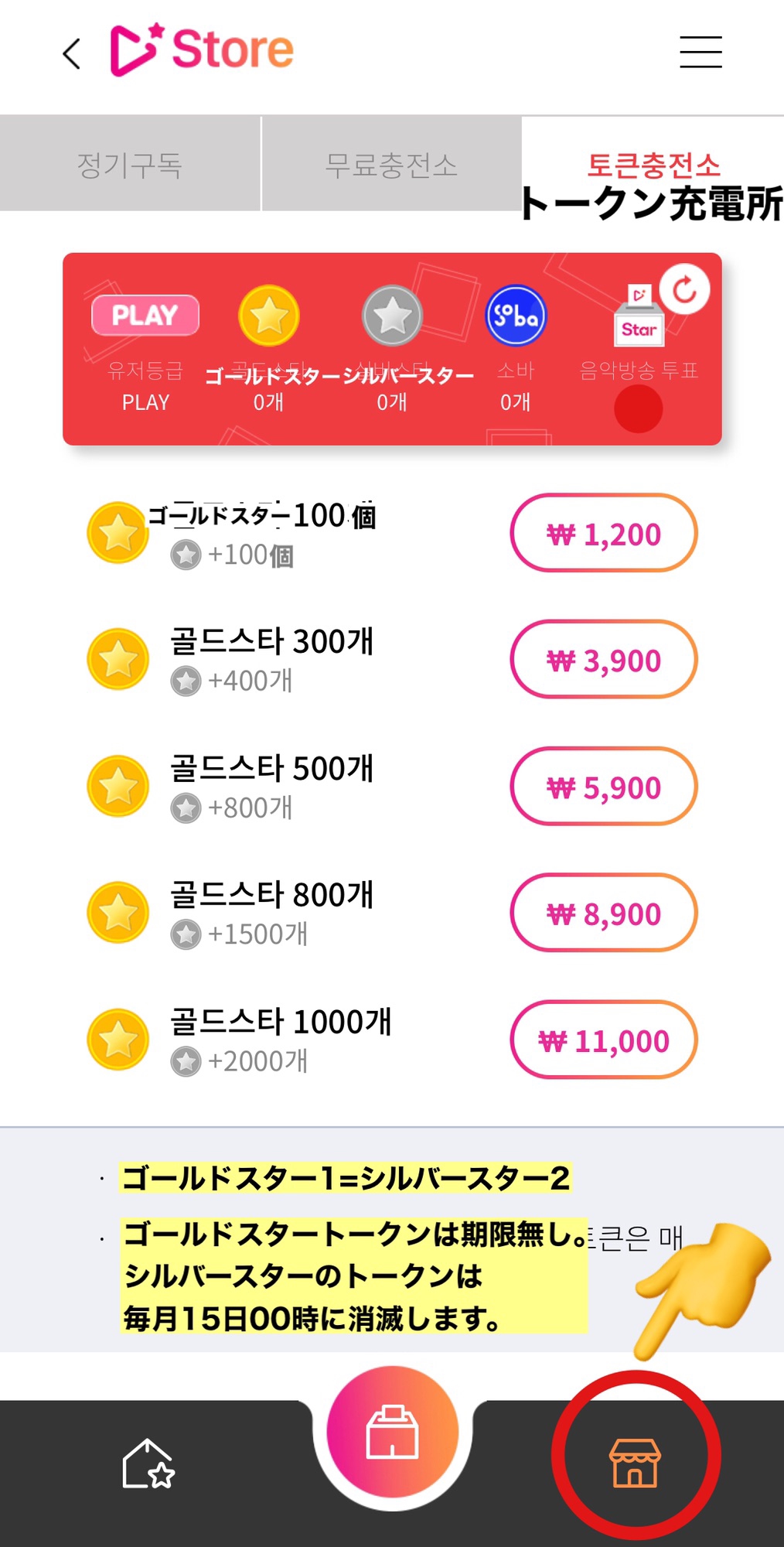Purchase 800 gold stars for ₩8,900

coord(604,914)
